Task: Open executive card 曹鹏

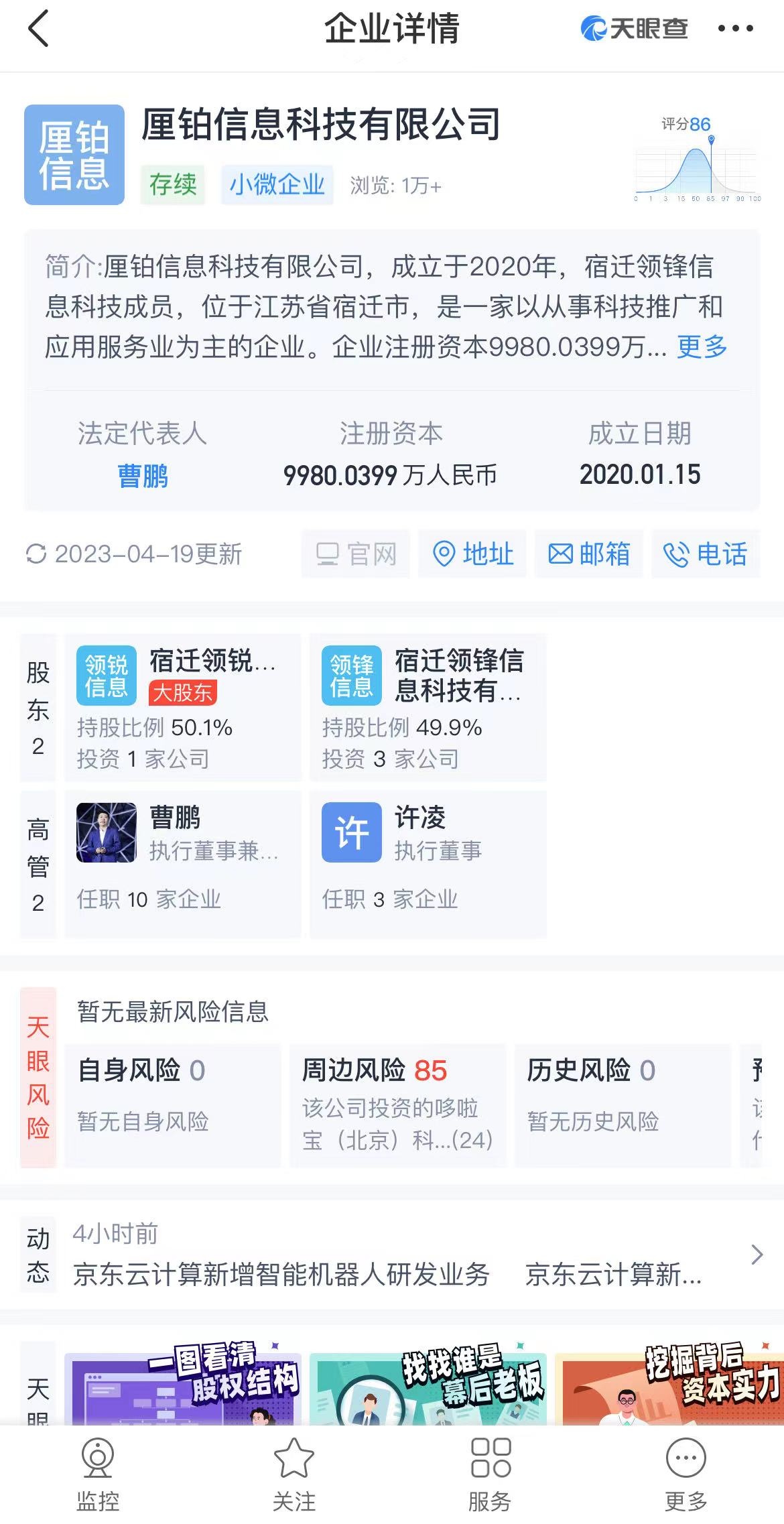Action: [x=183, y=865]
